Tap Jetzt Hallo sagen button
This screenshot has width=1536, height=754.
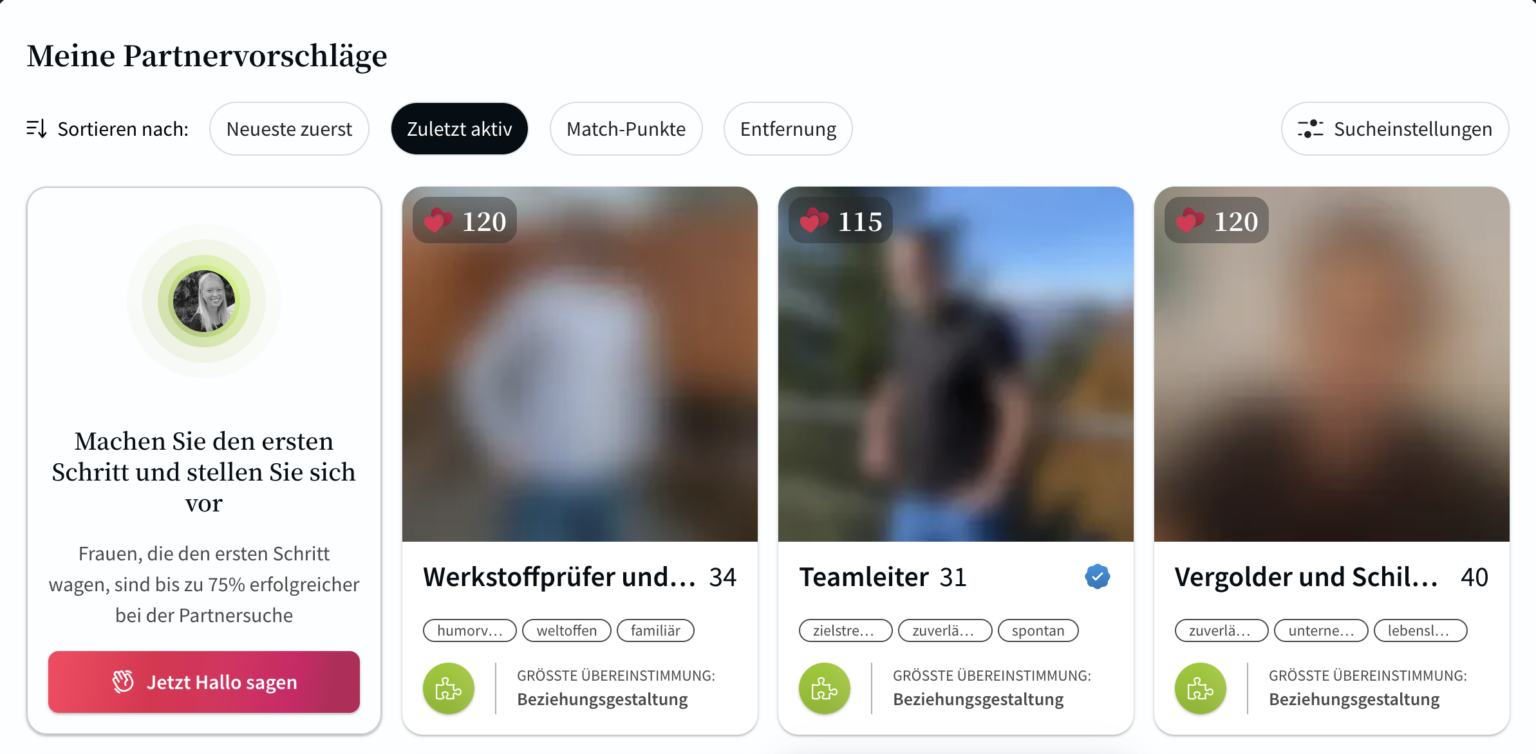204,682
